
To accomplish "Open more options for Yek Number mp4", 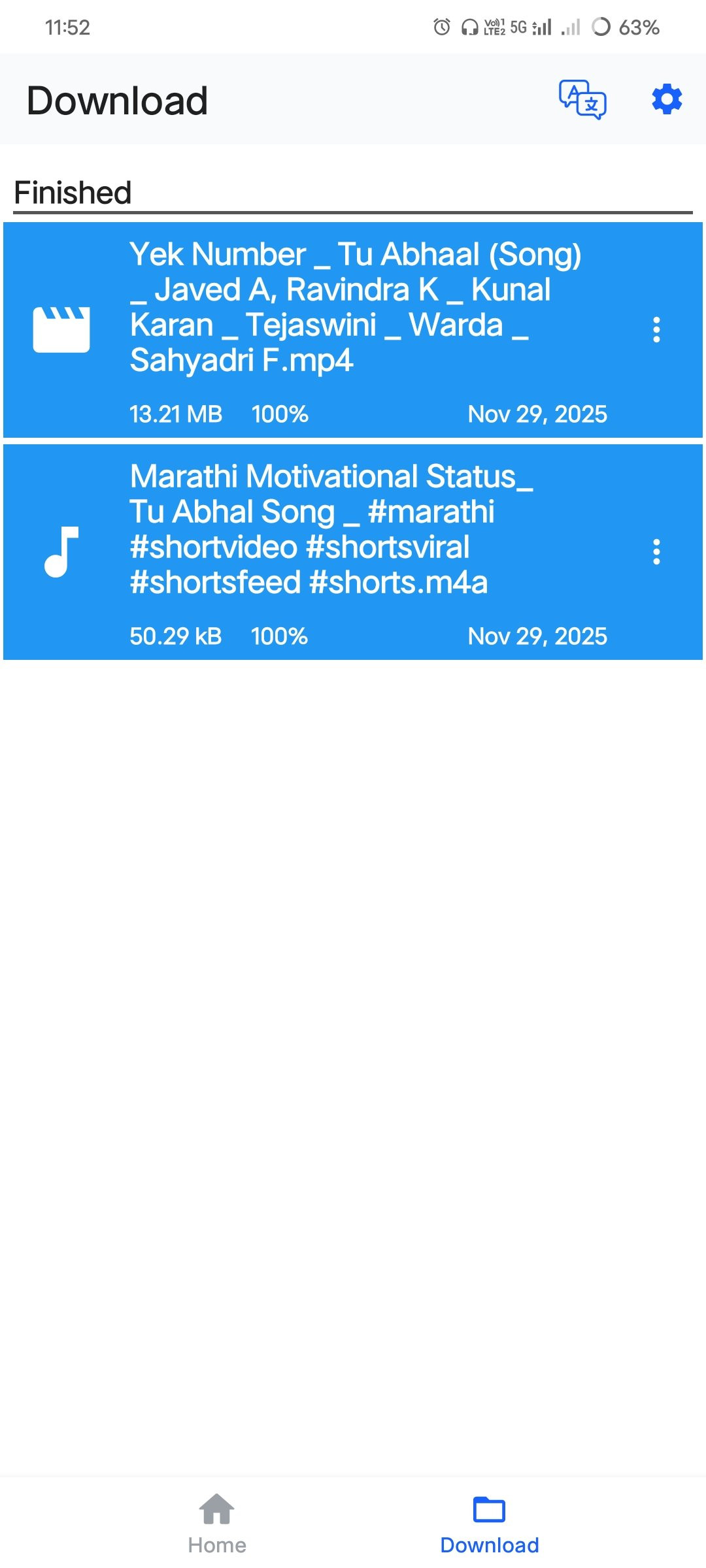I will click(x=656, y=330).
